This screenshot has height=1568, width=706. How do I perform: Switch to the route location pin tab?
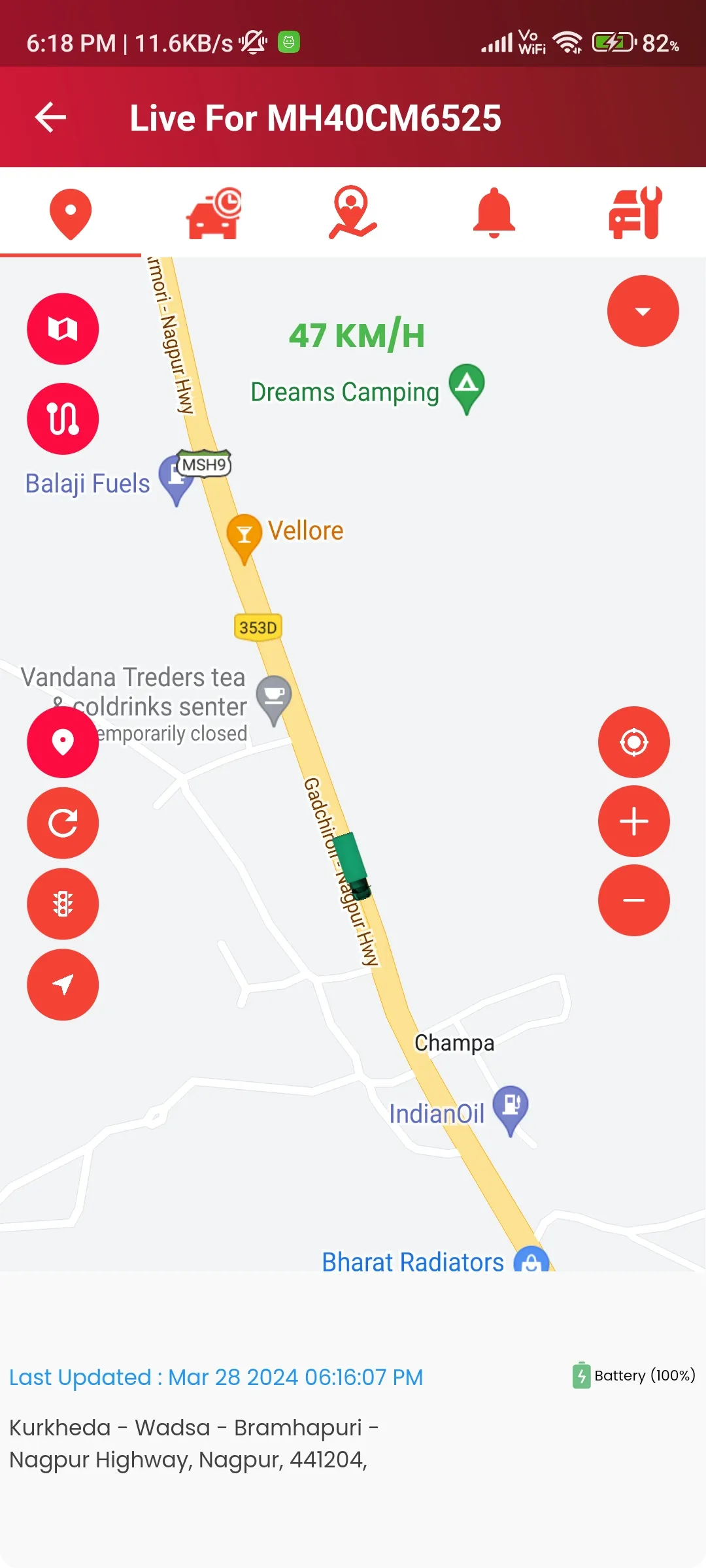pyautogui.click(x=352, y=214)
